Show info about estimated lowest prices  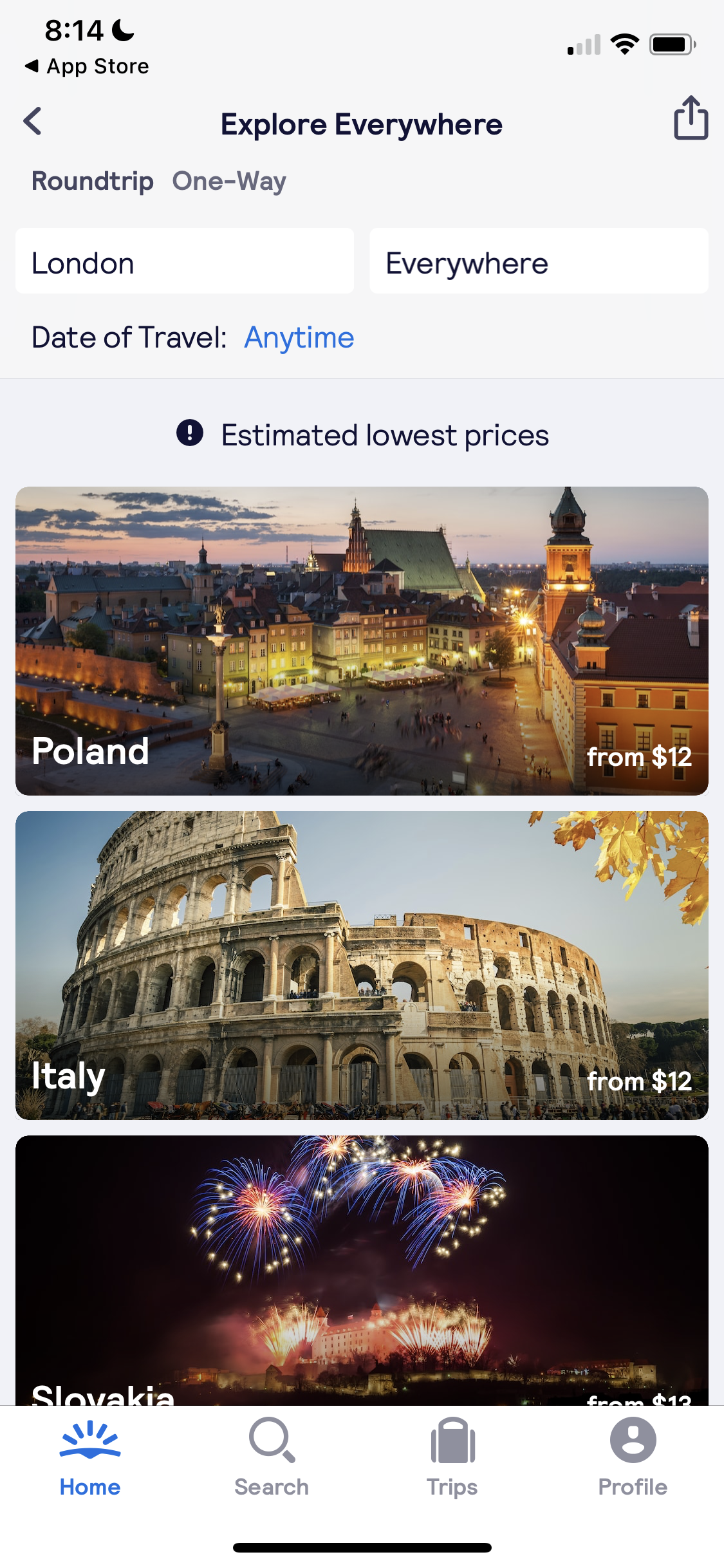click(190, 433)
